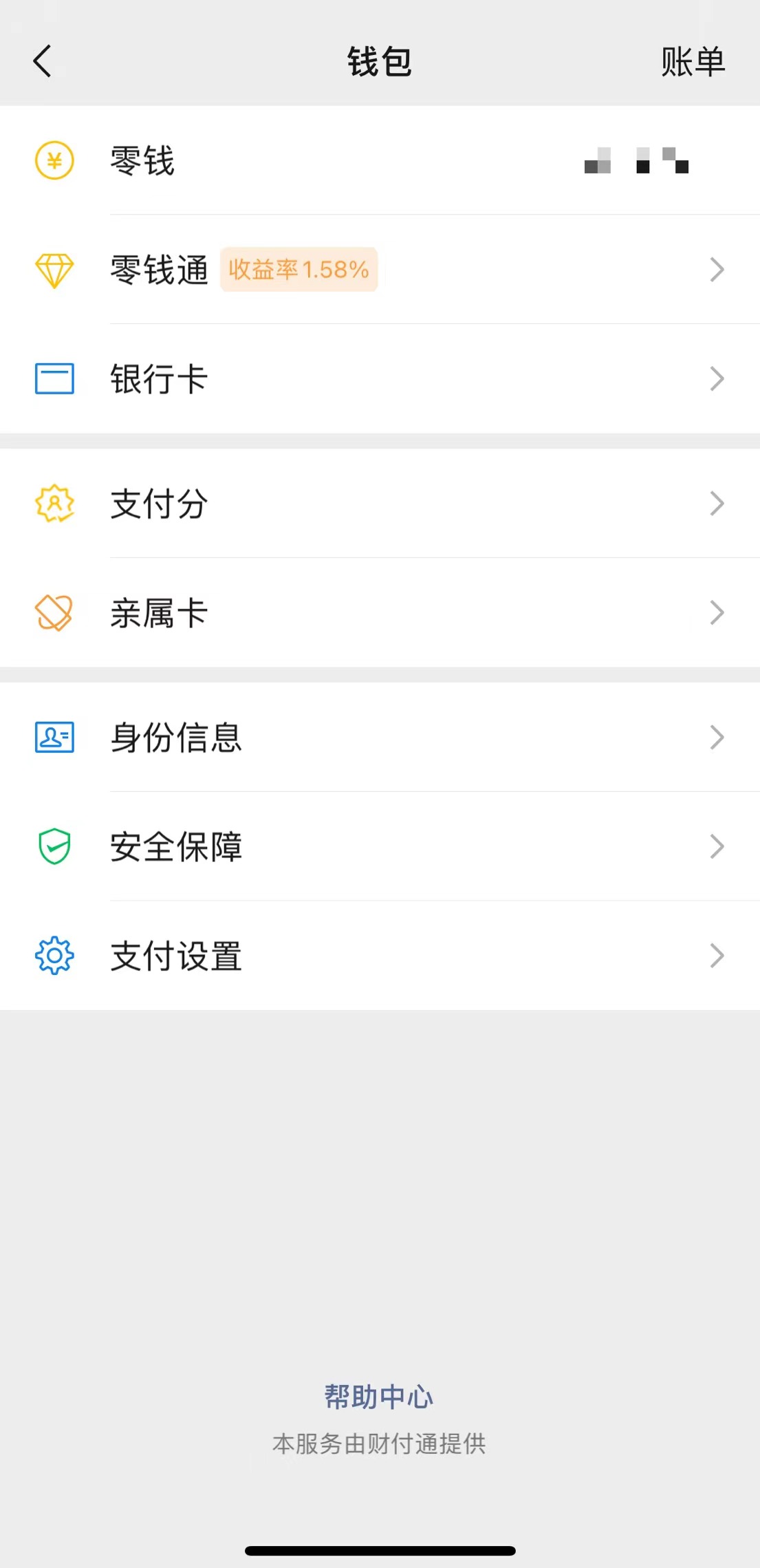760x1568 pixels.
Task: Expand the 银行卡 row chevron
Action: [x=716, y=378]
